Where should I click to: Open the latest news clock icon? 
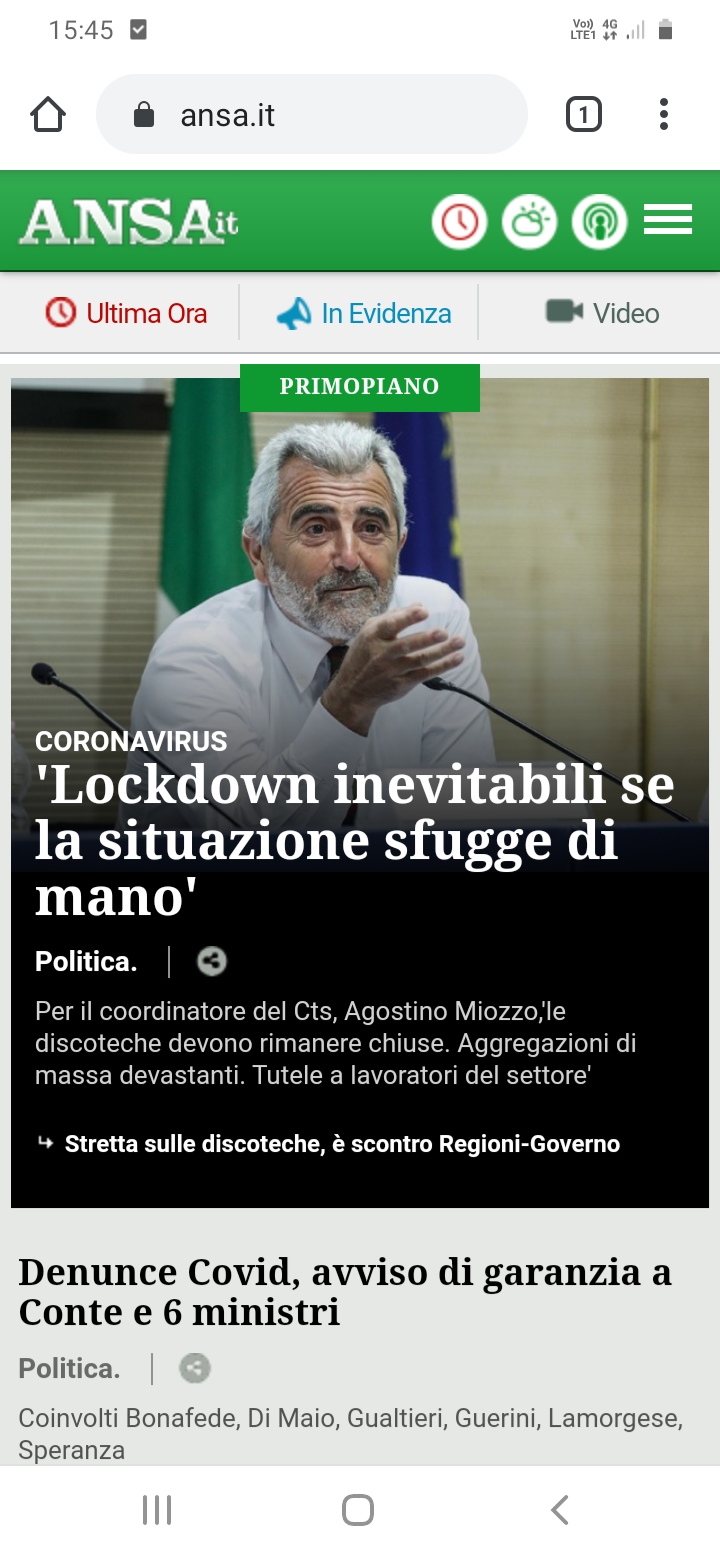(459, 221)
